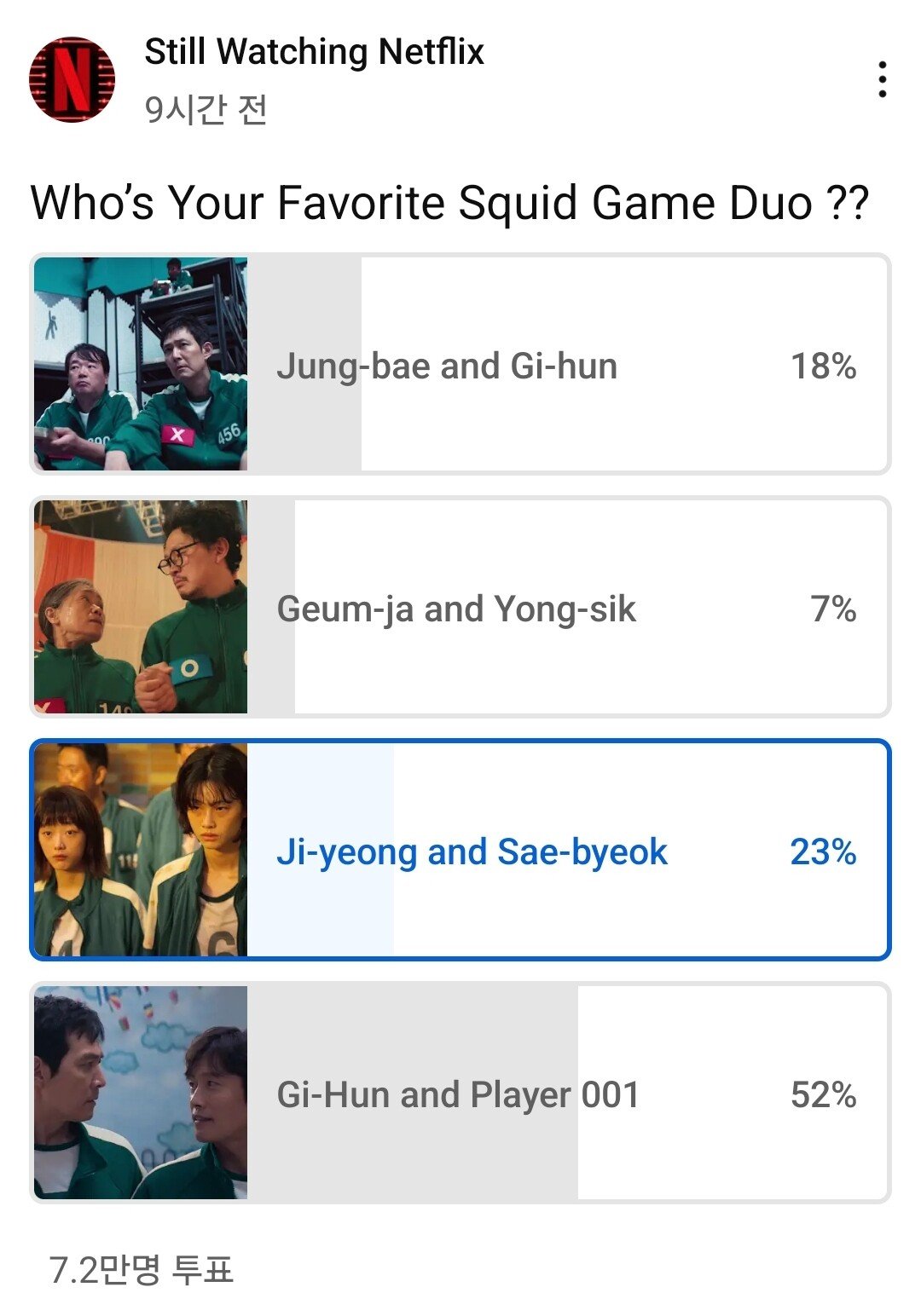Open the post's overflow menu
The image size is (921, 1316).
[882, 79]
